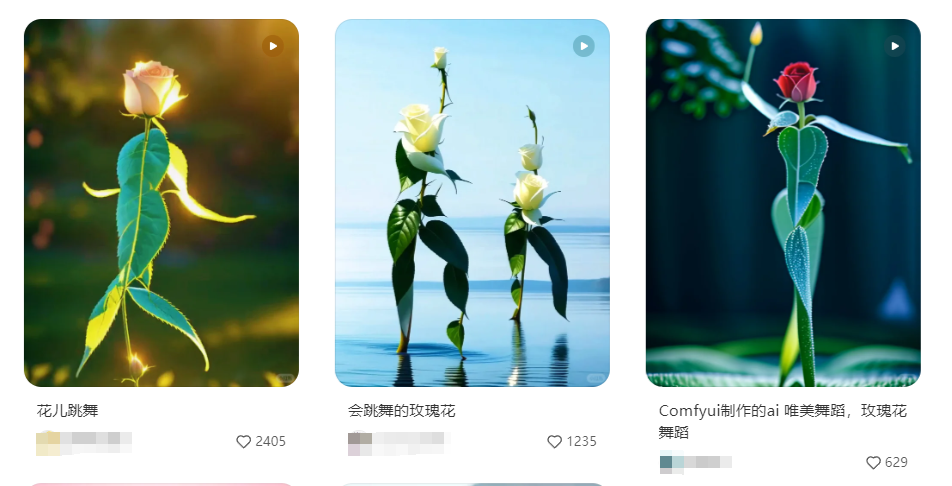
Task: Open author profile under 花儿跳舞
Action: [x=84, y=441]
